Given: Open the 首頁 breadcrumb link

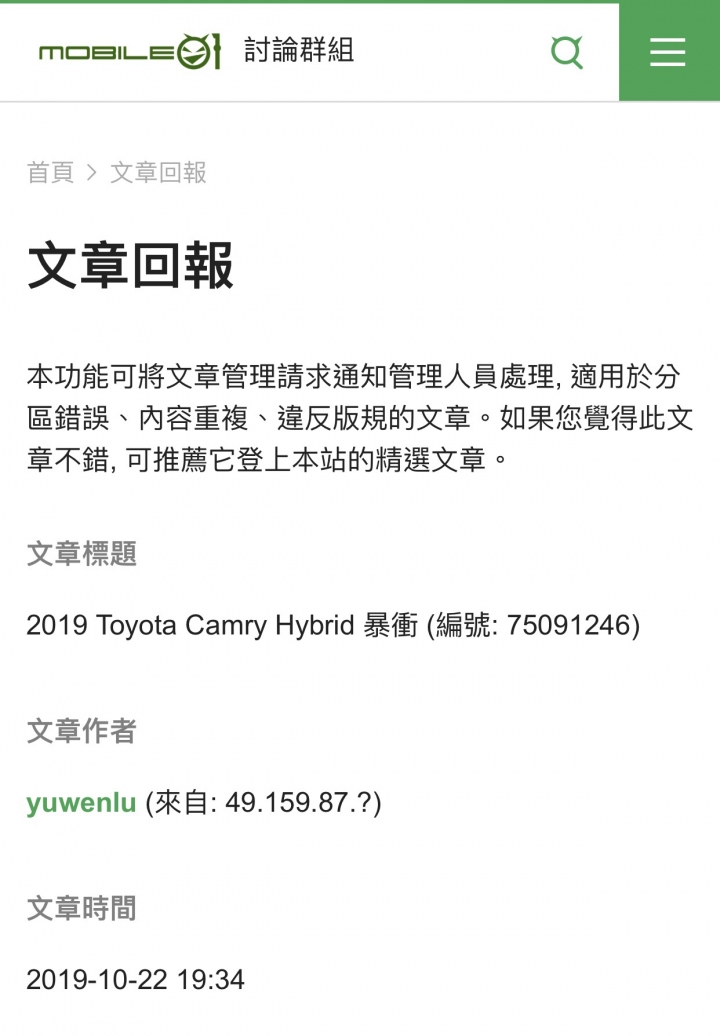Looking at the screenshot, I should (x=50, y=172).
